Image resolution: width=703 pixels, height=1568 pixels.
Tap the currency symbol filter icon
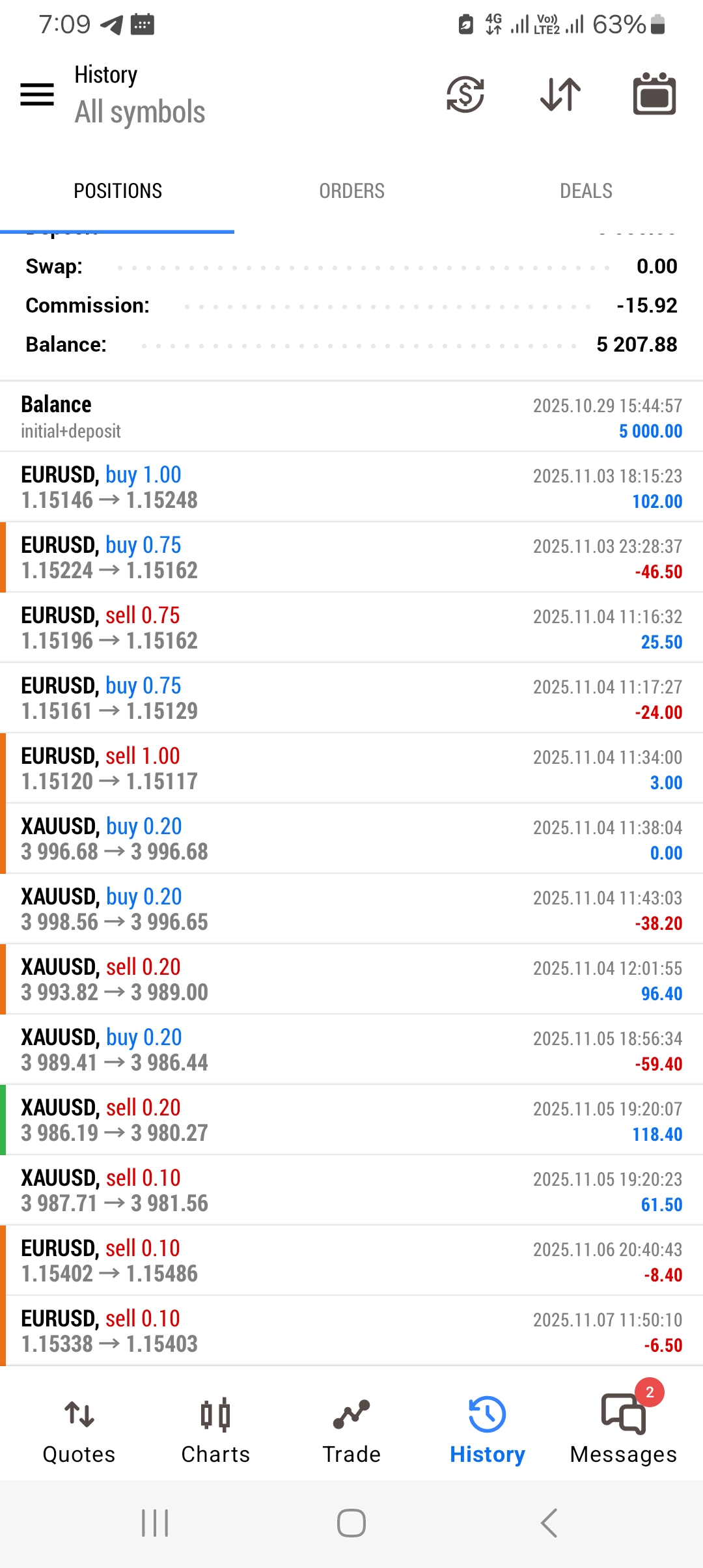tap(465, 95)
